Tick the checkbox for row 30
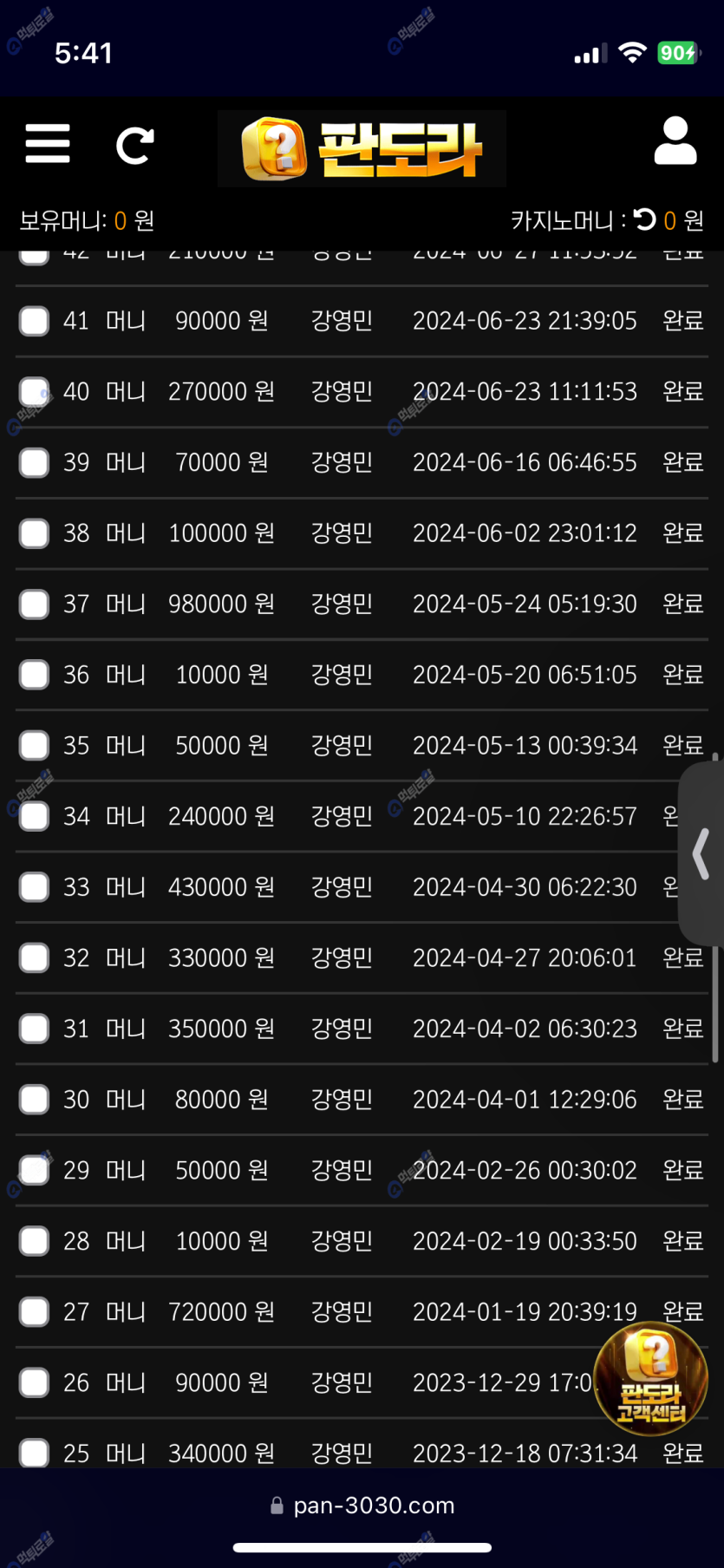The width and height of the screenshot is (724, 1568). pyautogui.click(x=34, y=1100)
